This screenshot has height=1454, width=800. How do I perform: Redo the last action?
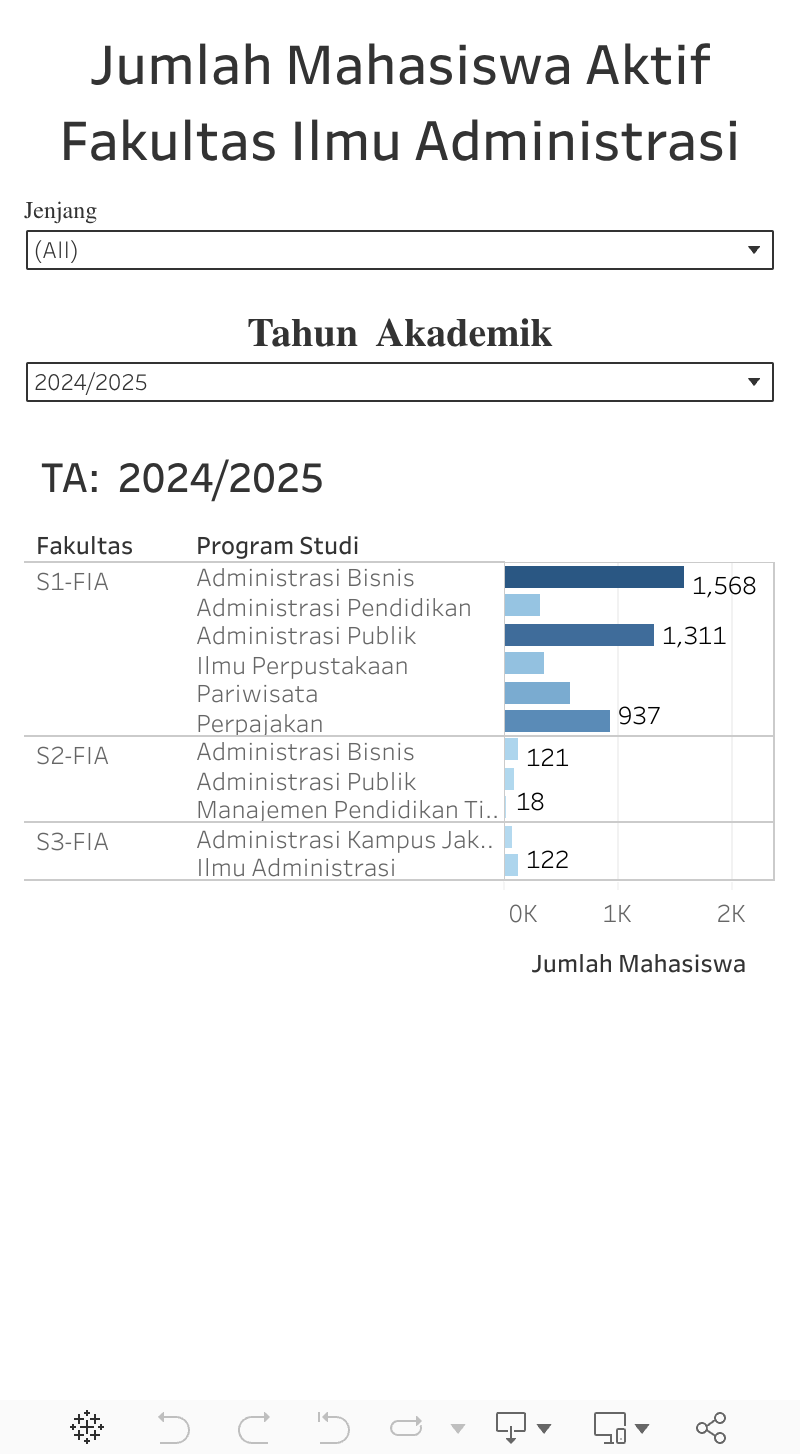(x=254, y=1427)
